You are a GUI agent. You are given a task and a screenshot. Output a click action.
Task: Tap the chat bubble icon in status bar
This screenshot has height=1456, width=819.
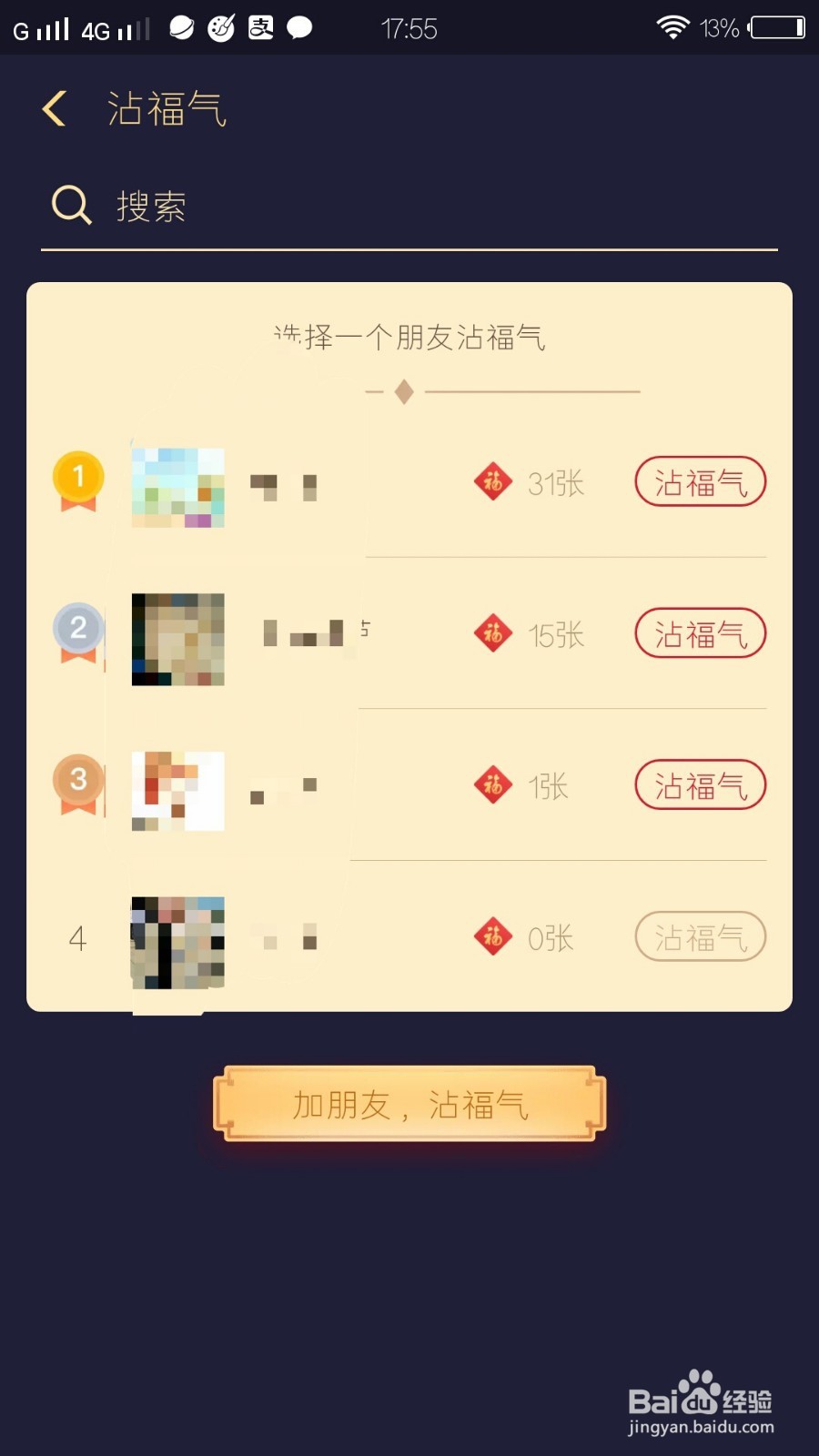tap(298, 27)
